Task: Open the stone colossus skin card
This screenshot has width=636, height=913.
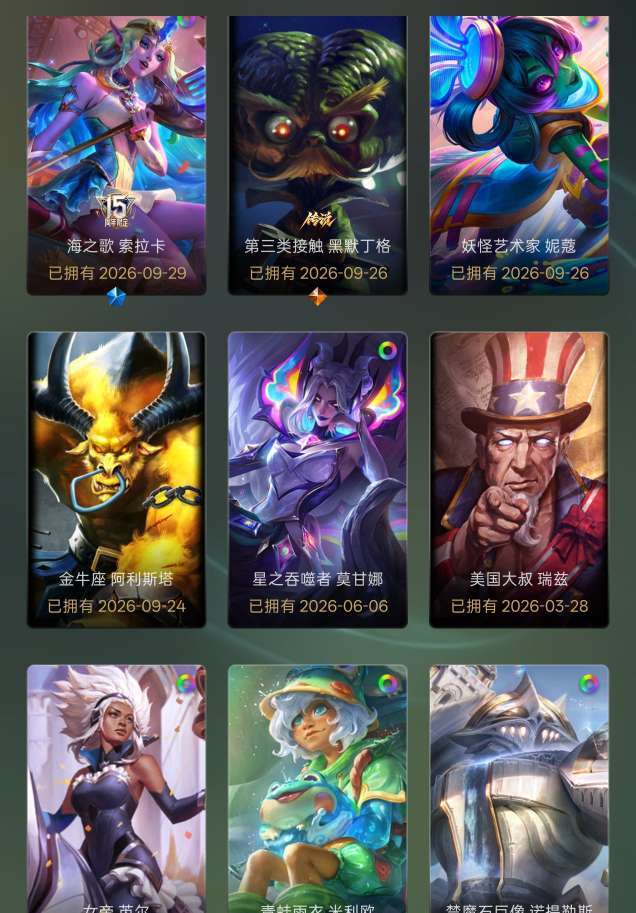Action: [x=519, y=789]
